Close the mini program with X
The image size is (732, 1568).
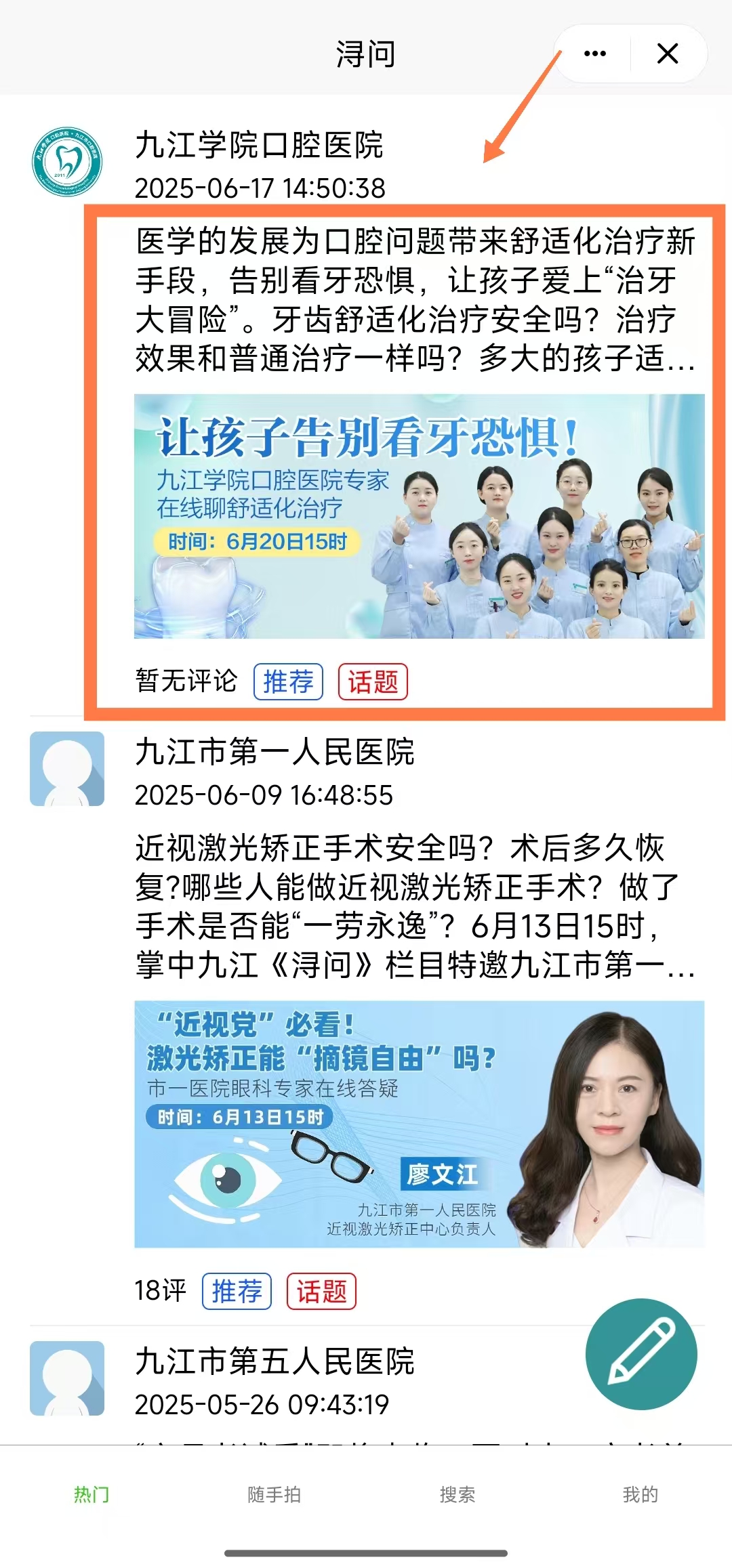[668, 54]
